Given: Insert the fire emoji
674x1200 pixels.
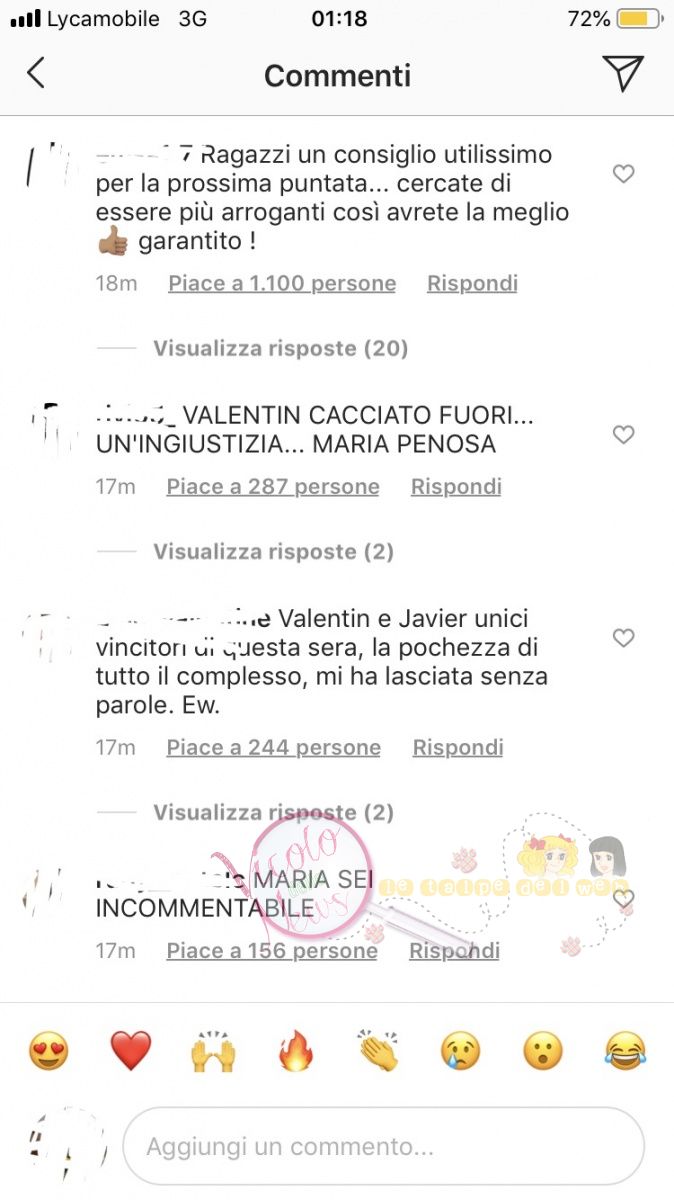Looking at the screenshot, I should (x=295, y=1051).
